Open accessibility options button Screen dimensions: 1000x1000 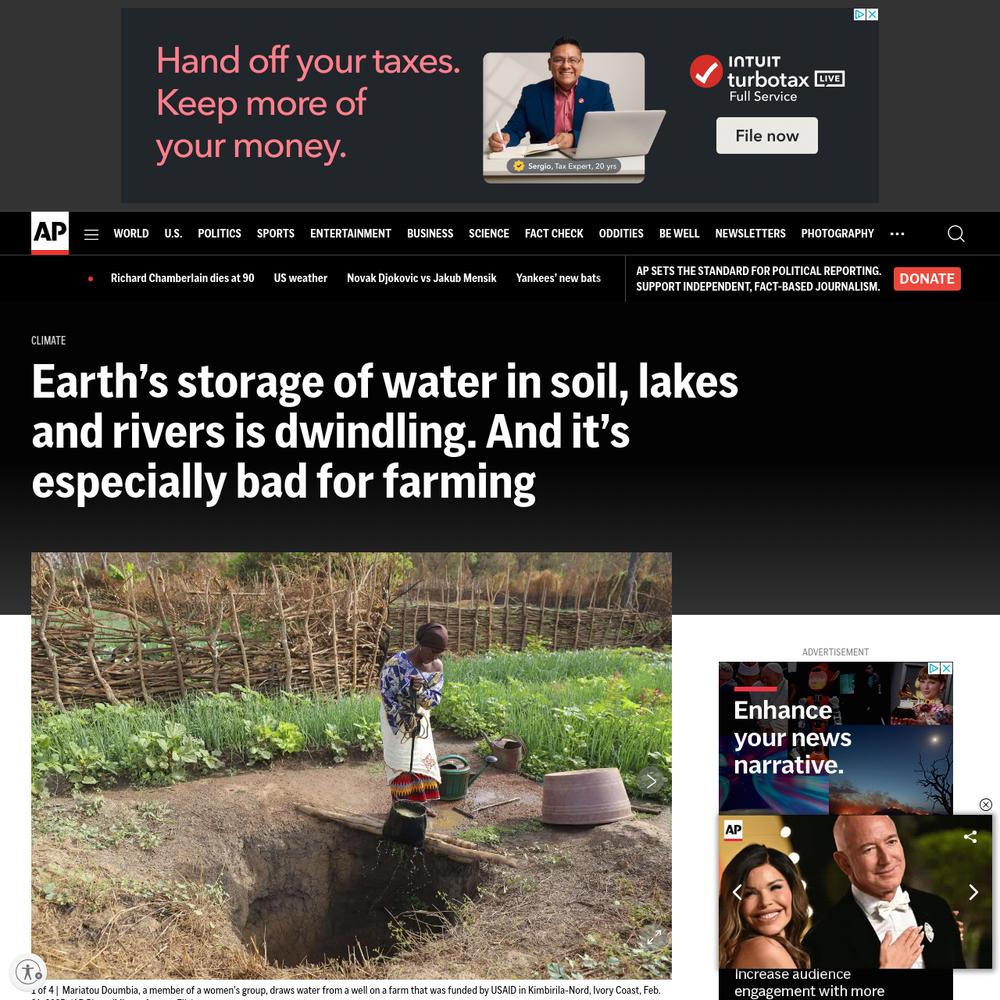pos(29,971)
